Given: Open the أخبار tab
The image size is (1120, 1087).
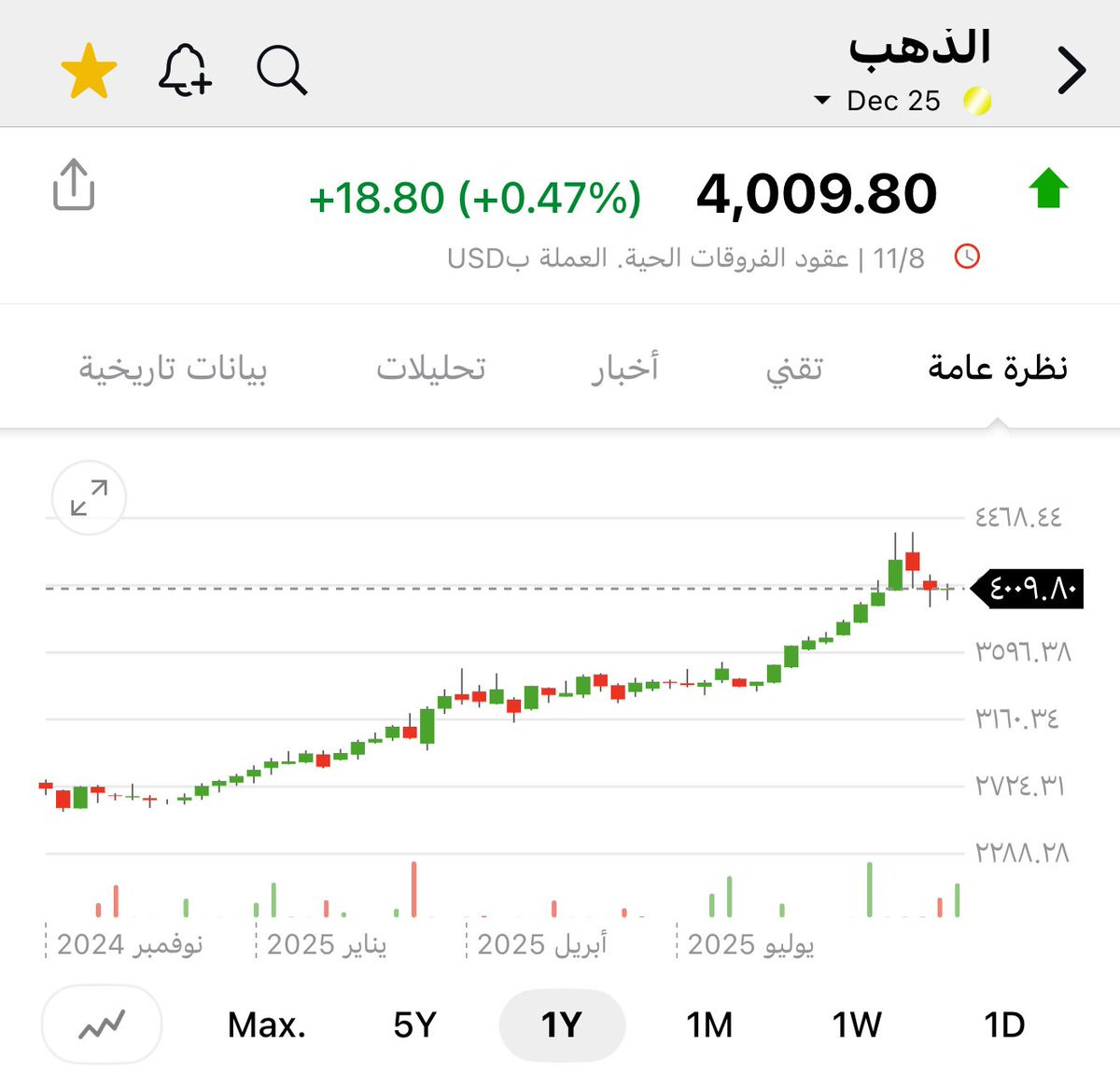Looking at the screenshot, I should [624, 368].
